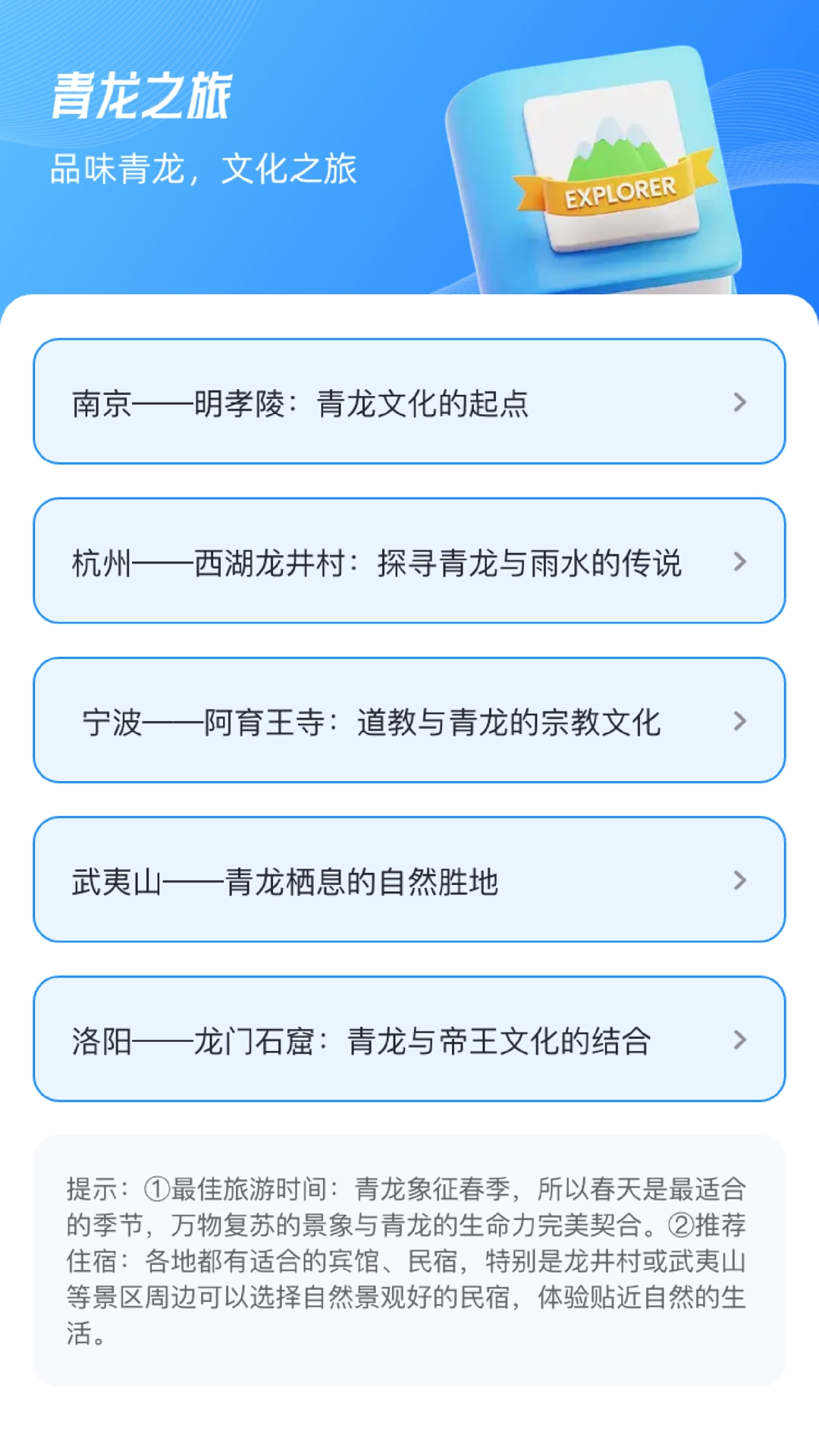This screenshot has height=1456, width=819.
Task: Open the 洛阳——龙门石窟 travel card
Action: click(409, 1041)
